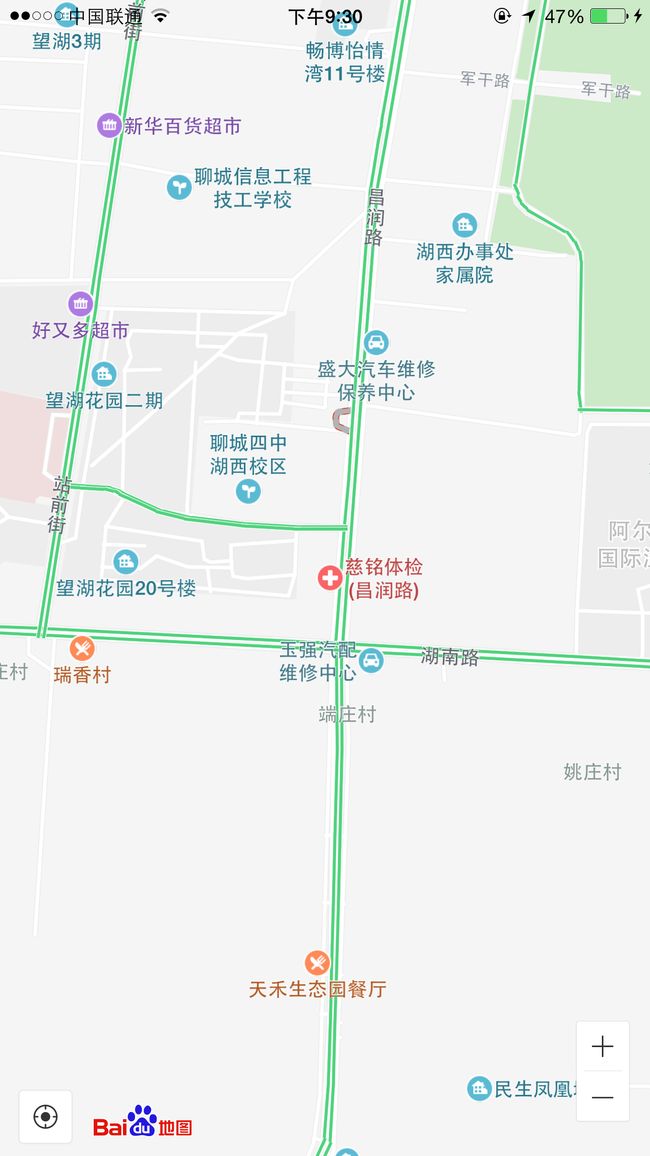The image size is (650, 1156).
Task: Recenter map on my current location
Action: pyautogui.click(x=46, y=1117)
